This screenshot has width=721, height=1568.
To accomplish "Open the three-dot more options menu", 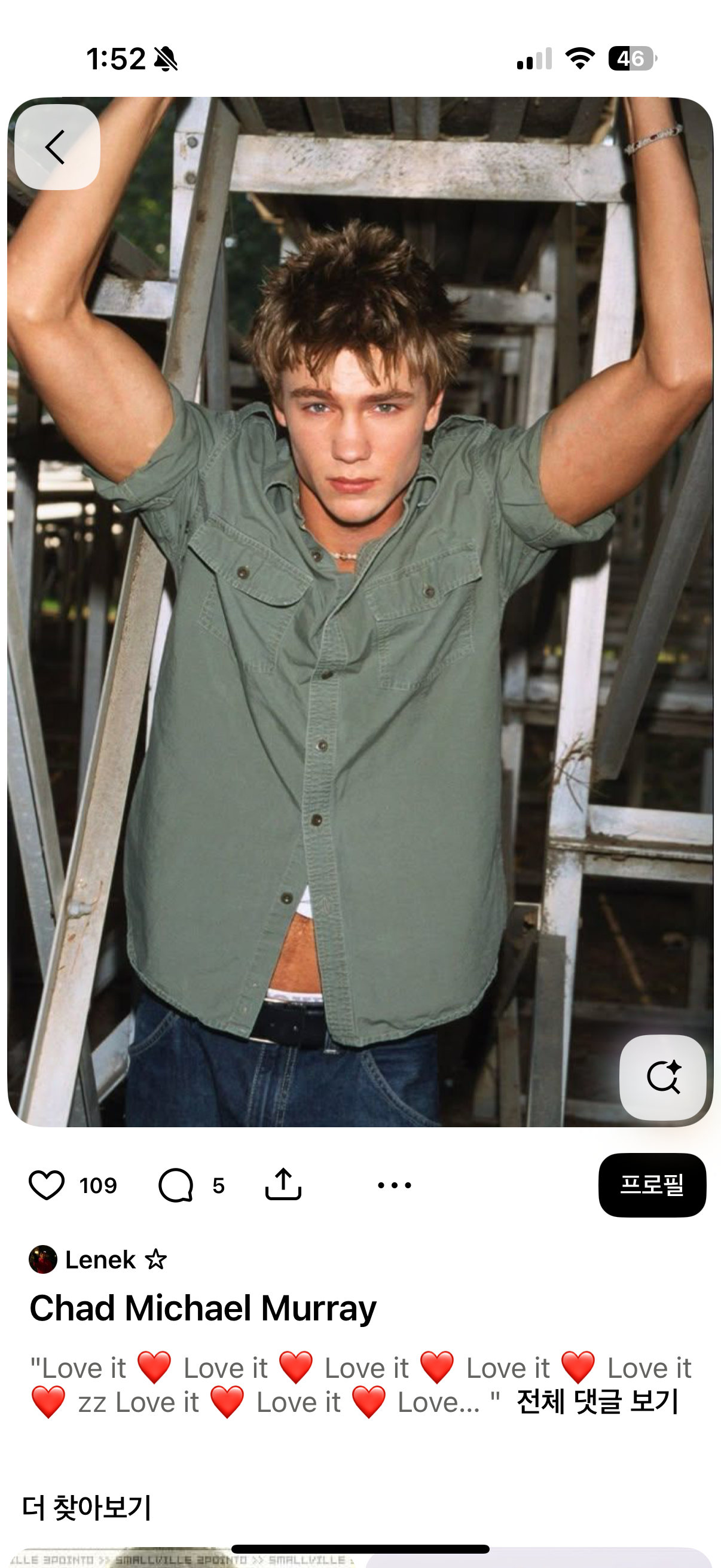I will 394,1185.
